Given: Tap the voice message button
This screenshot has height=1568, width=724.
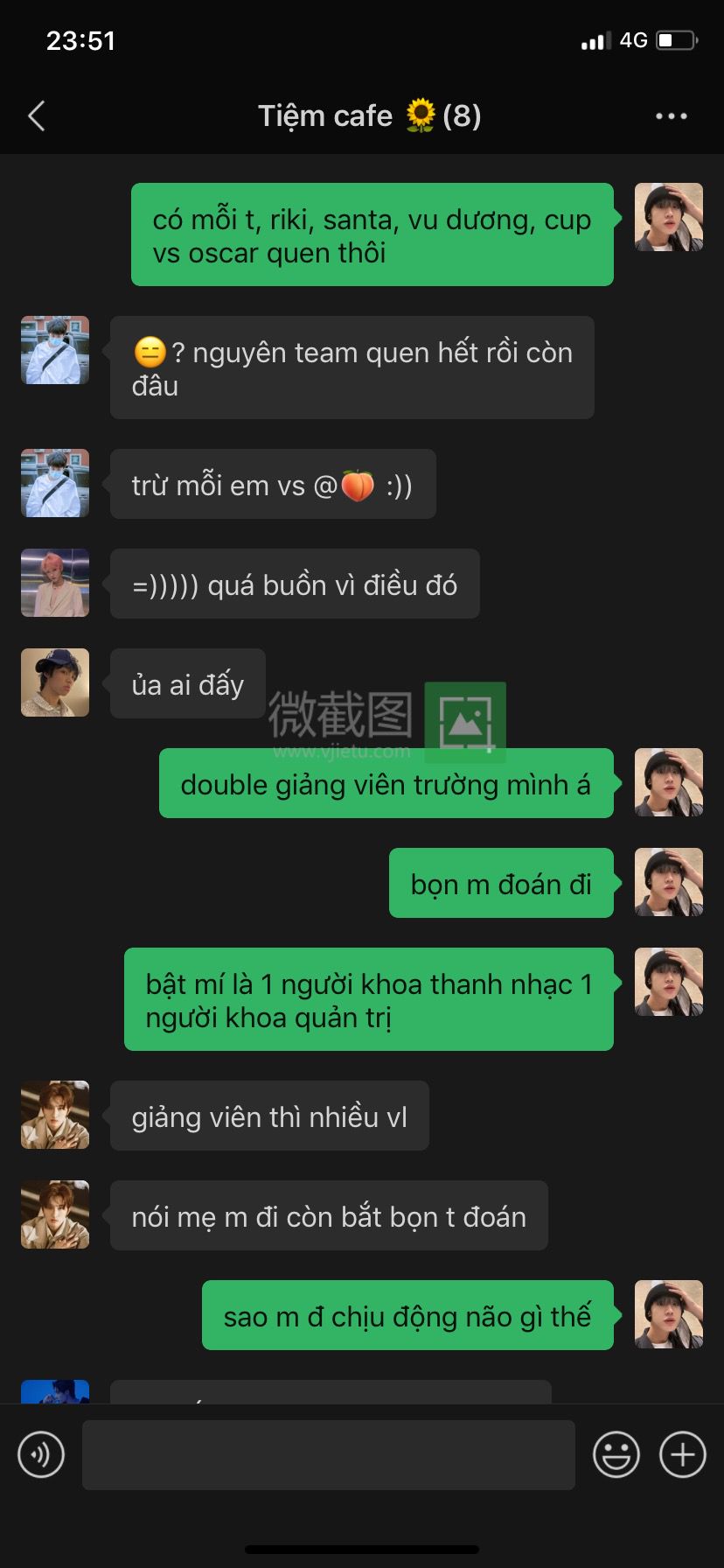Looking at the screenshot, I should pos(41,1455).
